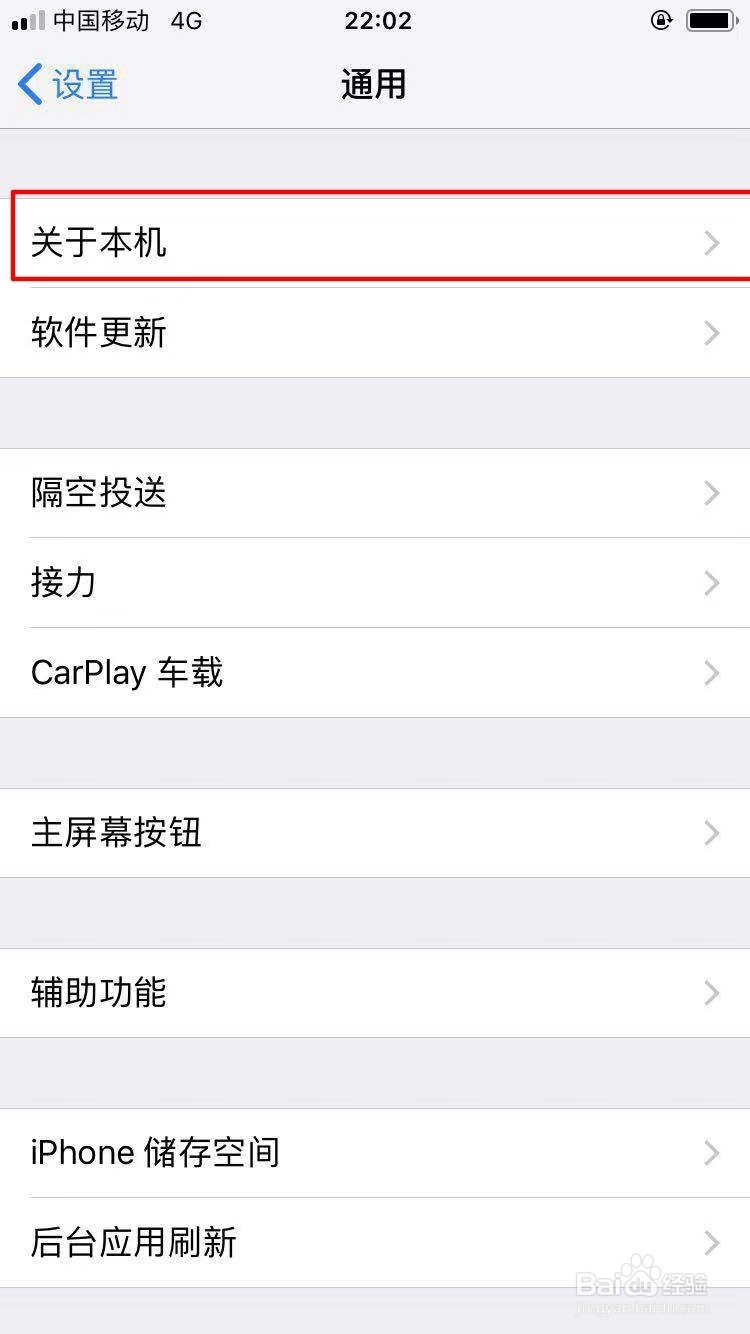Expand the 软件更新 row chevron
750x1334 pixels.
click(x=711, y=333)
